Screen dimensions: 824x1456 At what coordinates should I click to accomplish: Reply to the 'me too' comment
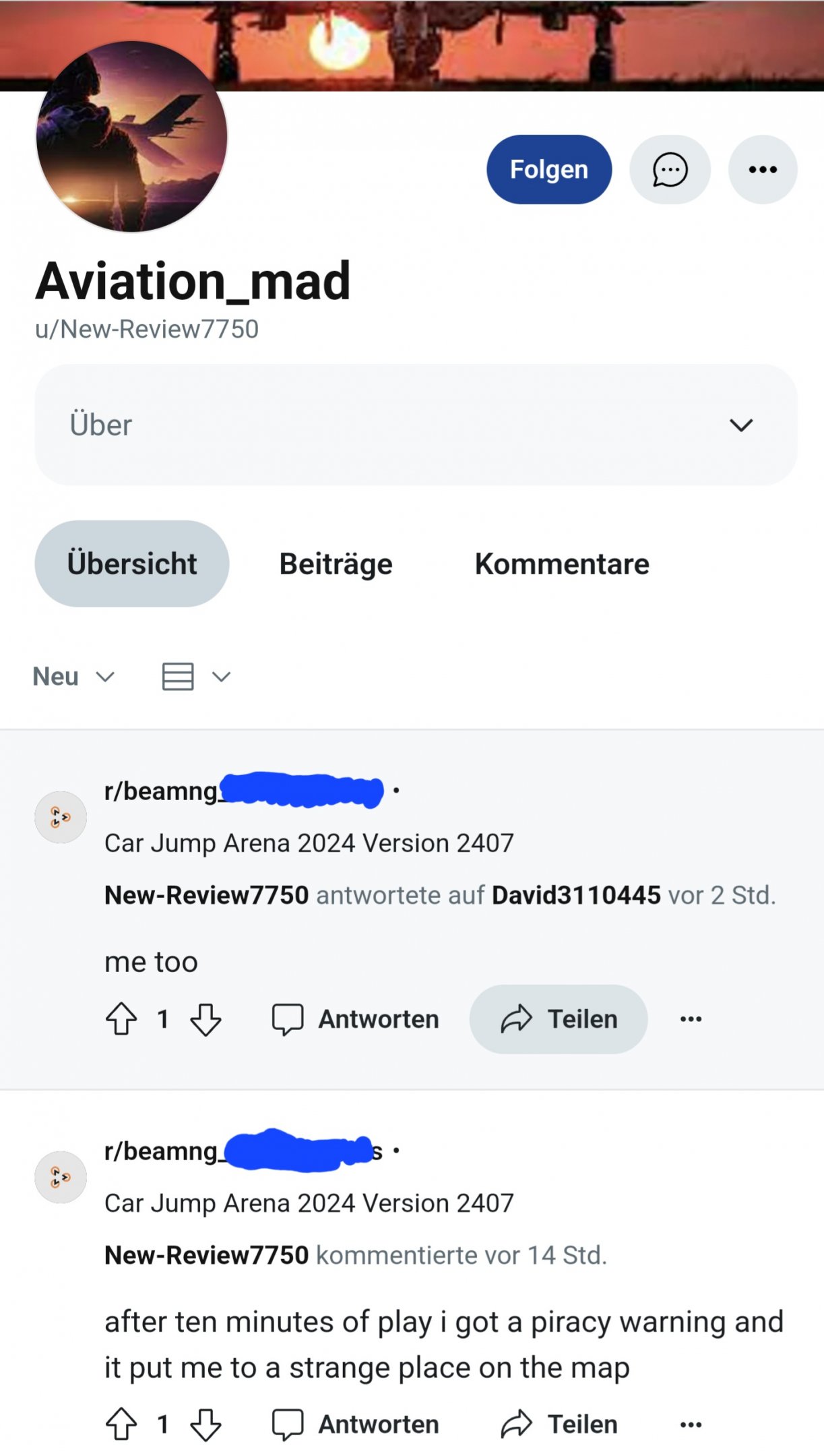355,1019
